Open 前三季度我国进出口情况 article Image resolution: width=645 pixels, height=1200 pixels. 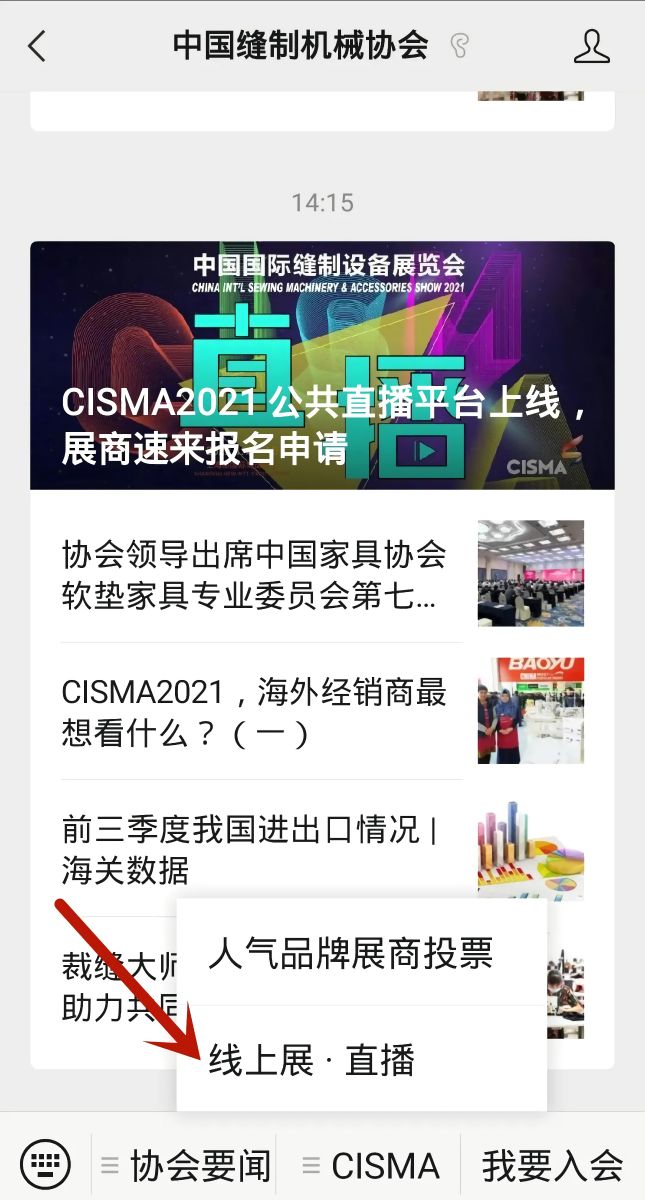[250, 849]
